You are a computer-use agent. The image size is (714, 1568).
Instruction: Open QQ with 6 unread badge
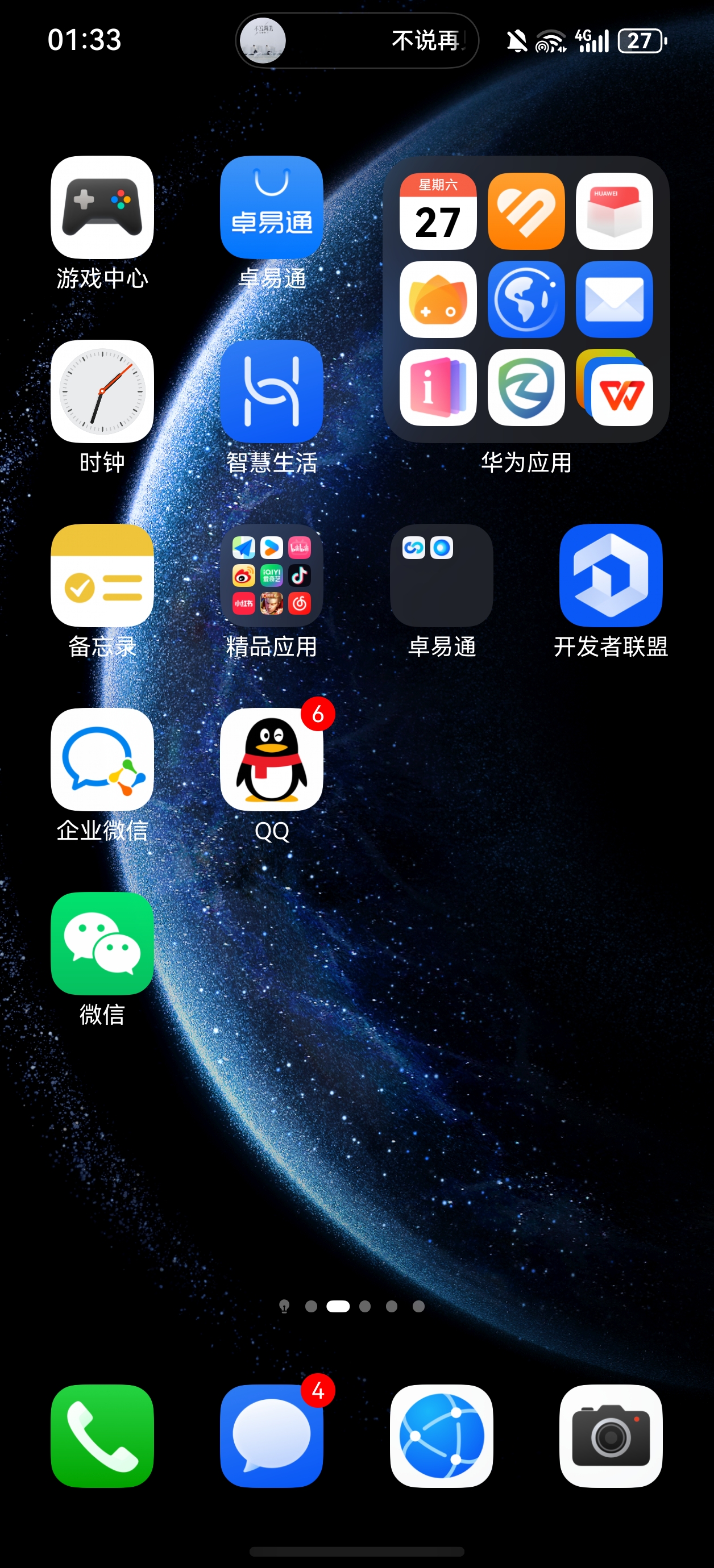271,759
